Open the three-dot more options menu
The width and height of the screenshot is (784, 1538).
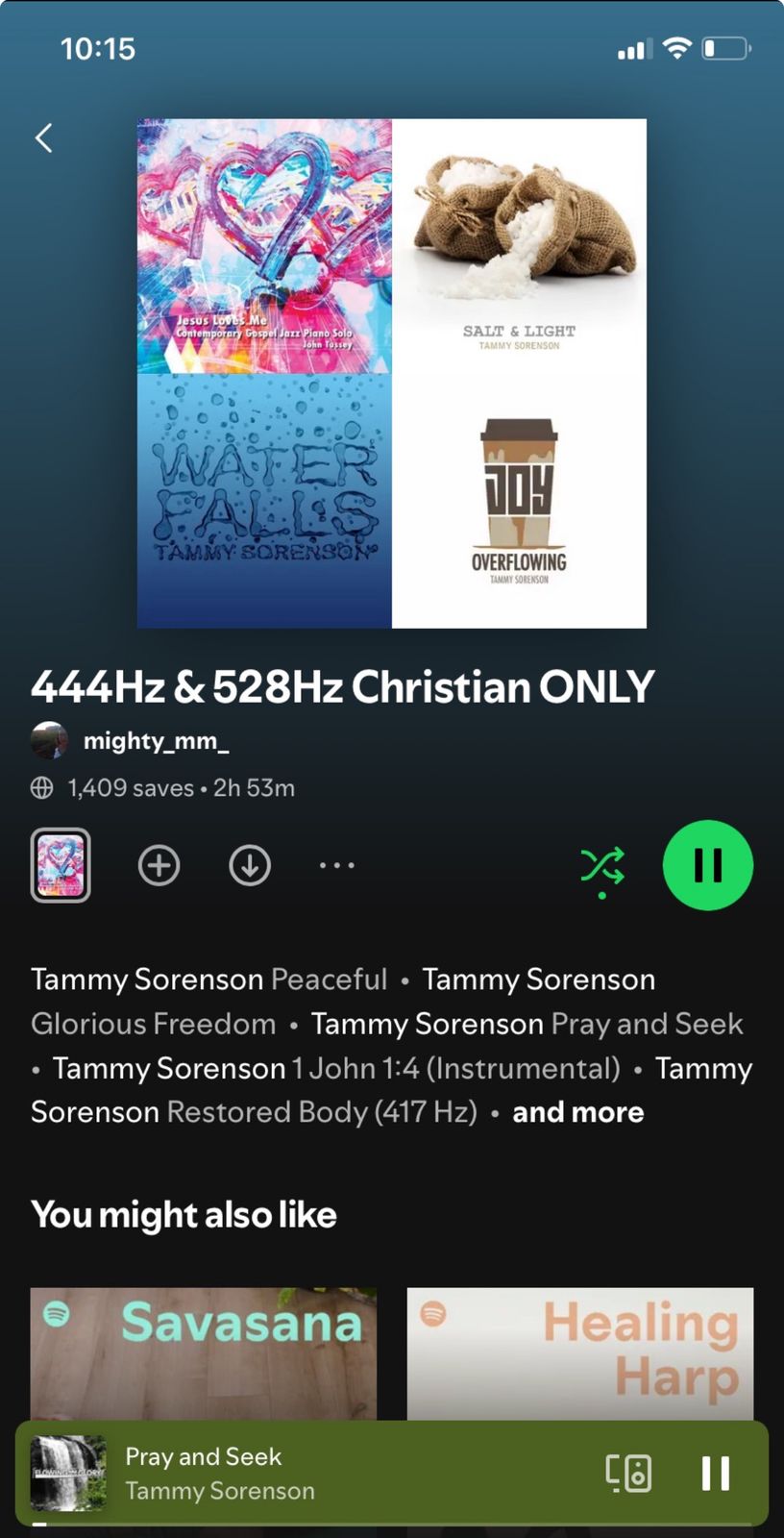(x=337, y=865)
